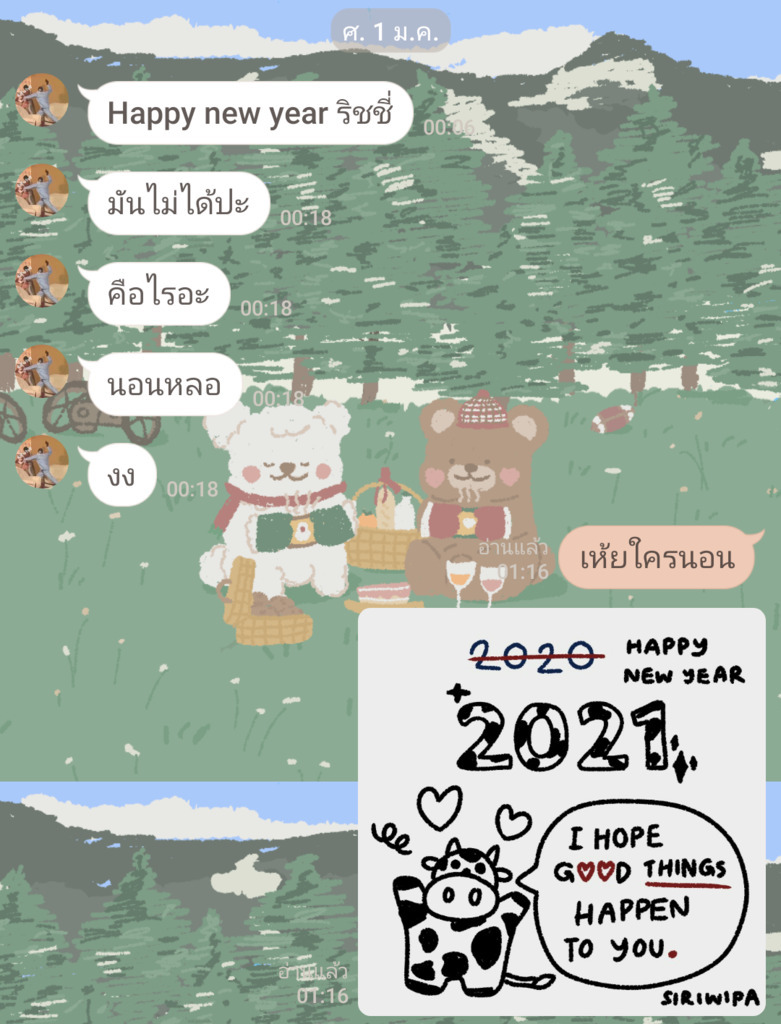Open profile picture next to the นอนหลอ message

[42, 371]
